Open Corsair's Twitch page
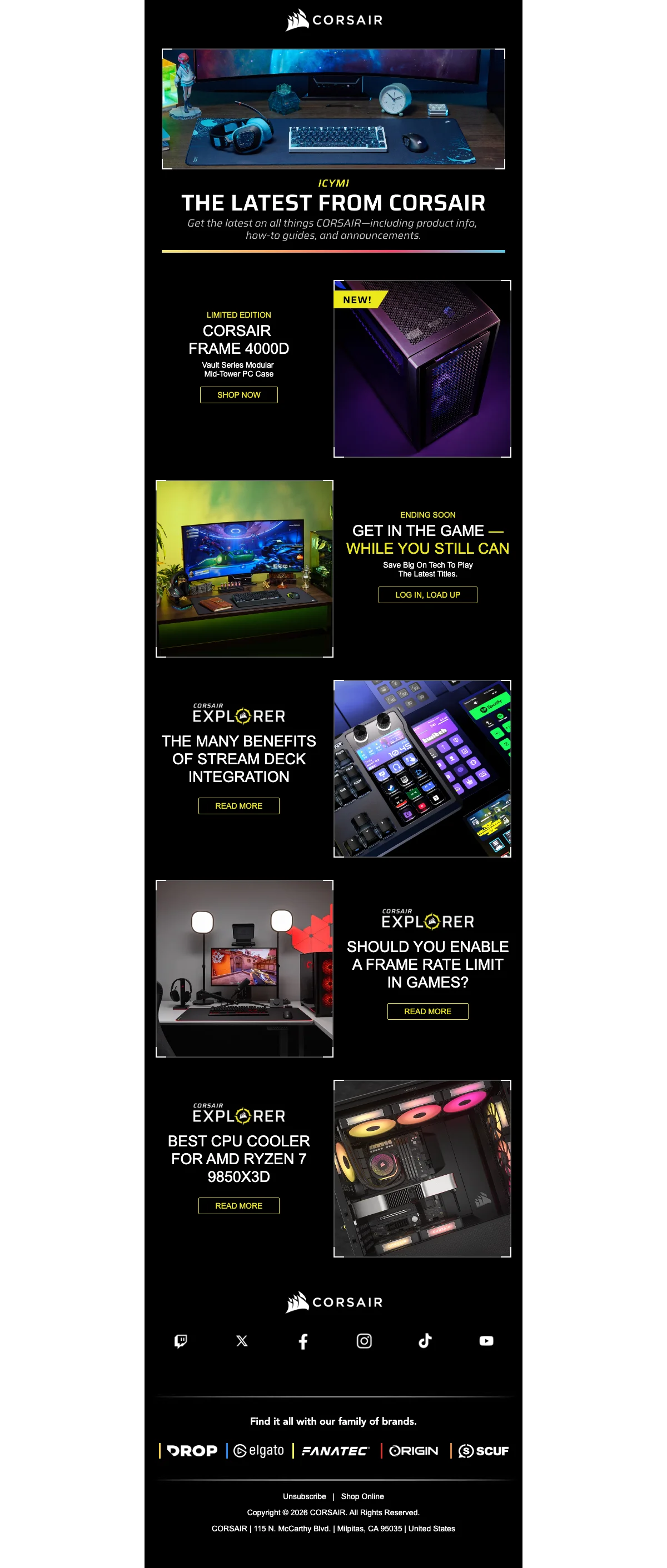Image resolution: width=667 pixels, height=1568 pixels. [180, 1340]
